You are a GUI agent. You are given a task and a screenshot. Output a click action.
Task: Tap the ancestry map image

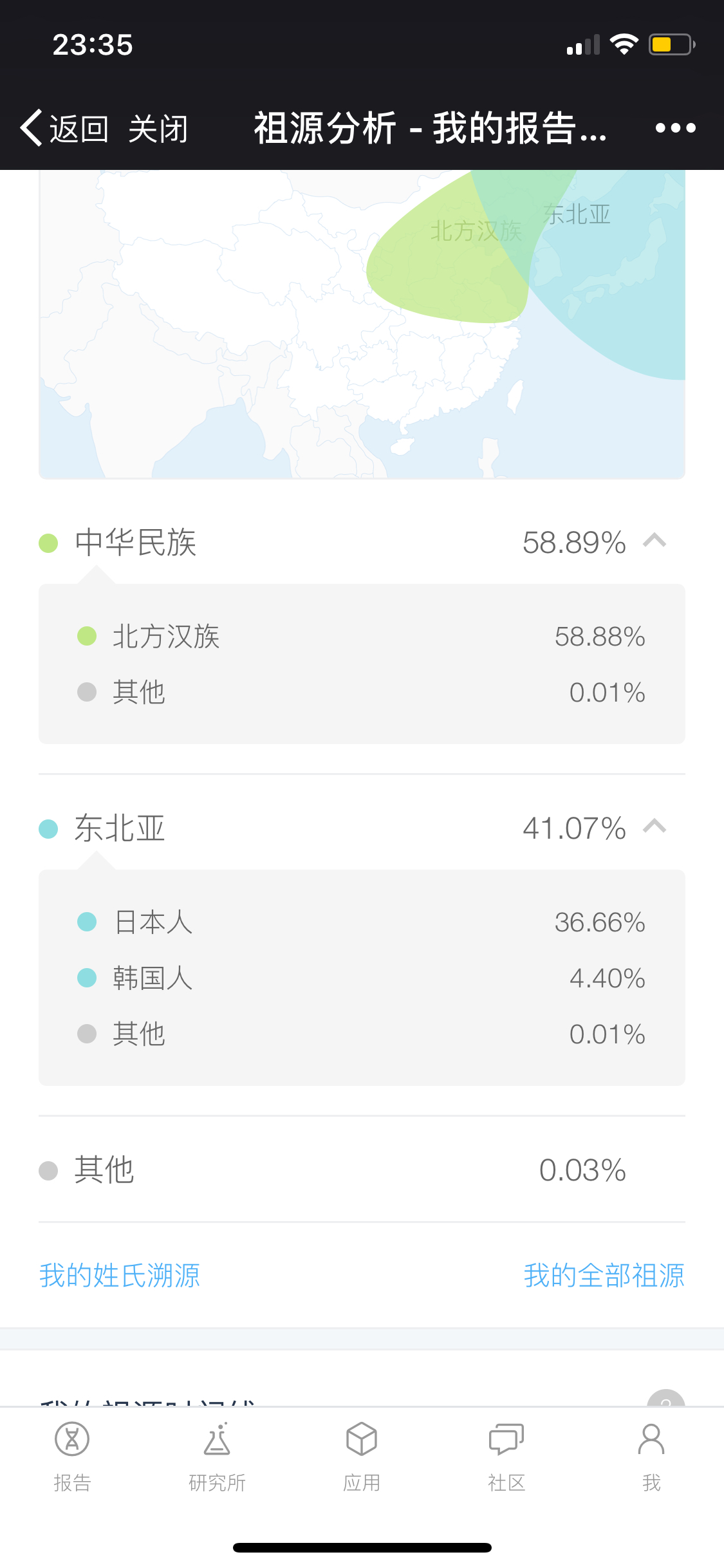pyautogui.click(x=362, y=324)
